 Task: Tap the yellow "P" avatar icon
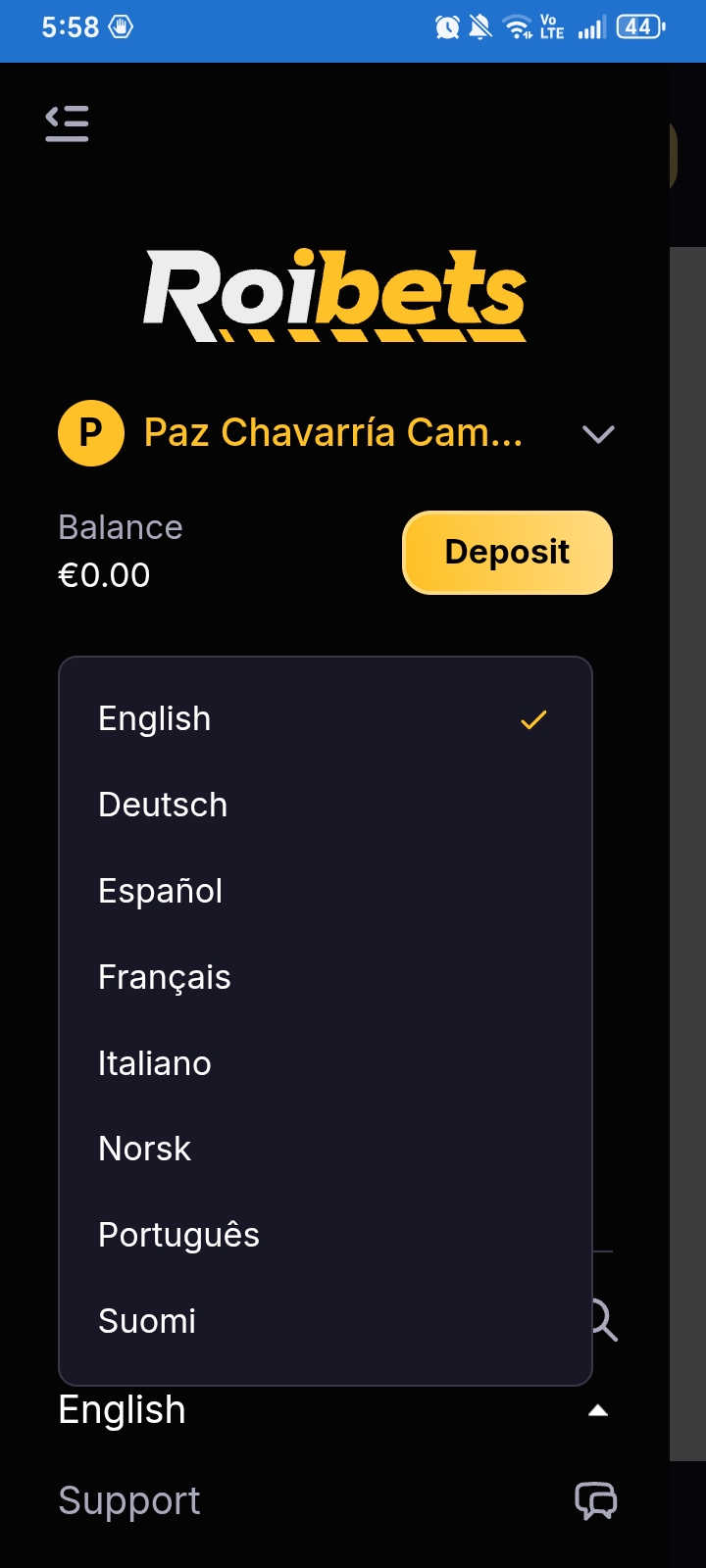90,432
